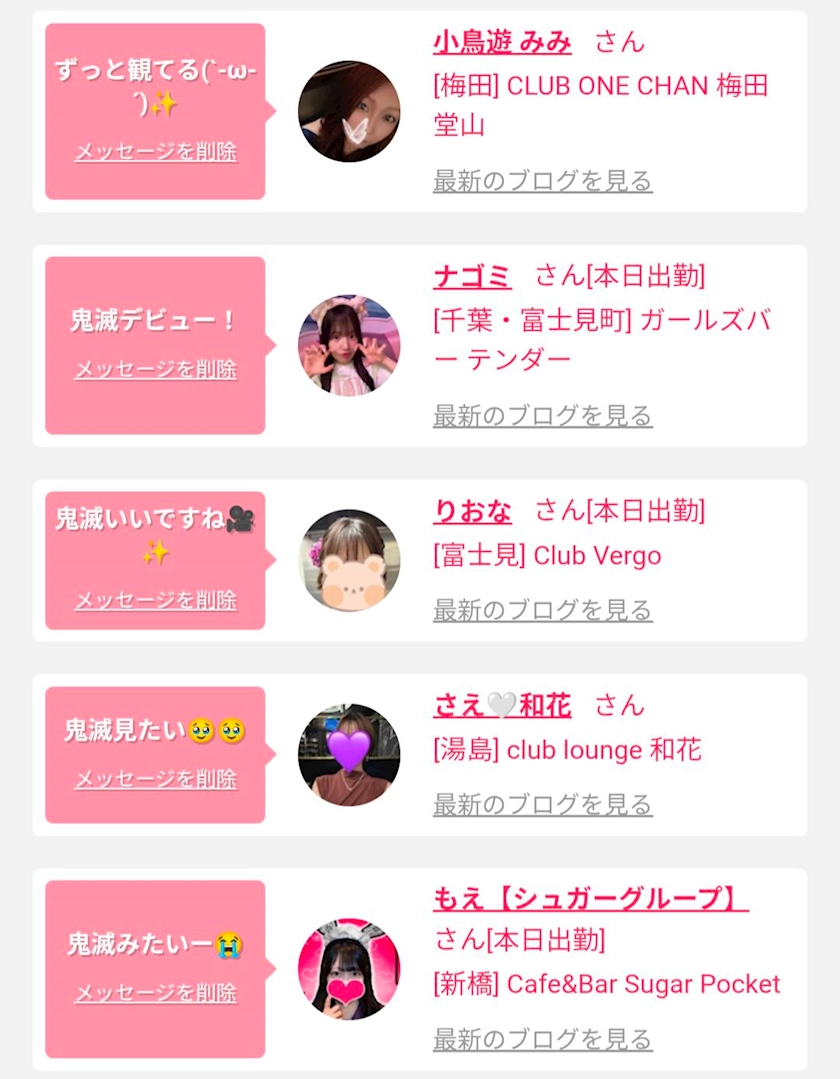This screenshot has width=840, height=1079.
Task: View りおな's latest blog
Action: pyautogui.click(x=542, y=610)
